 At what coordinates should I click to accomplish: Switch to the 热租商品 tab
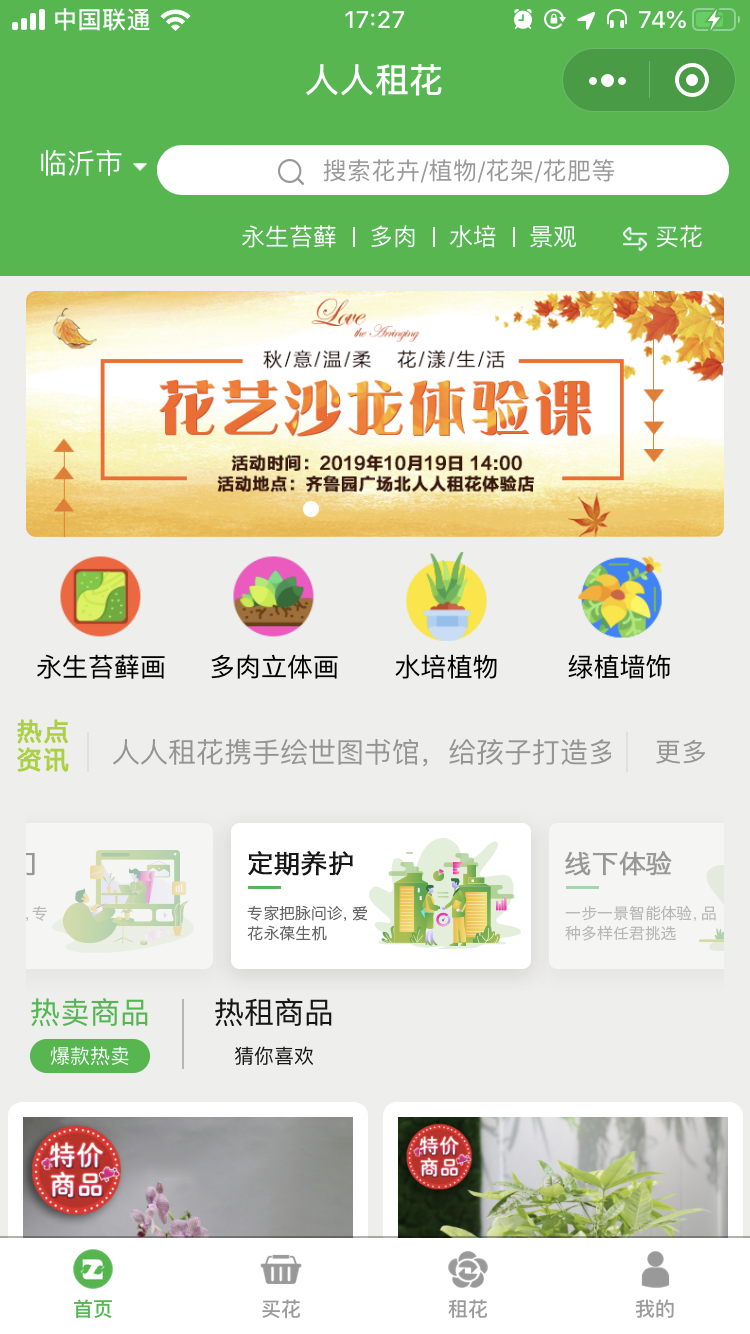(273, 1030)
